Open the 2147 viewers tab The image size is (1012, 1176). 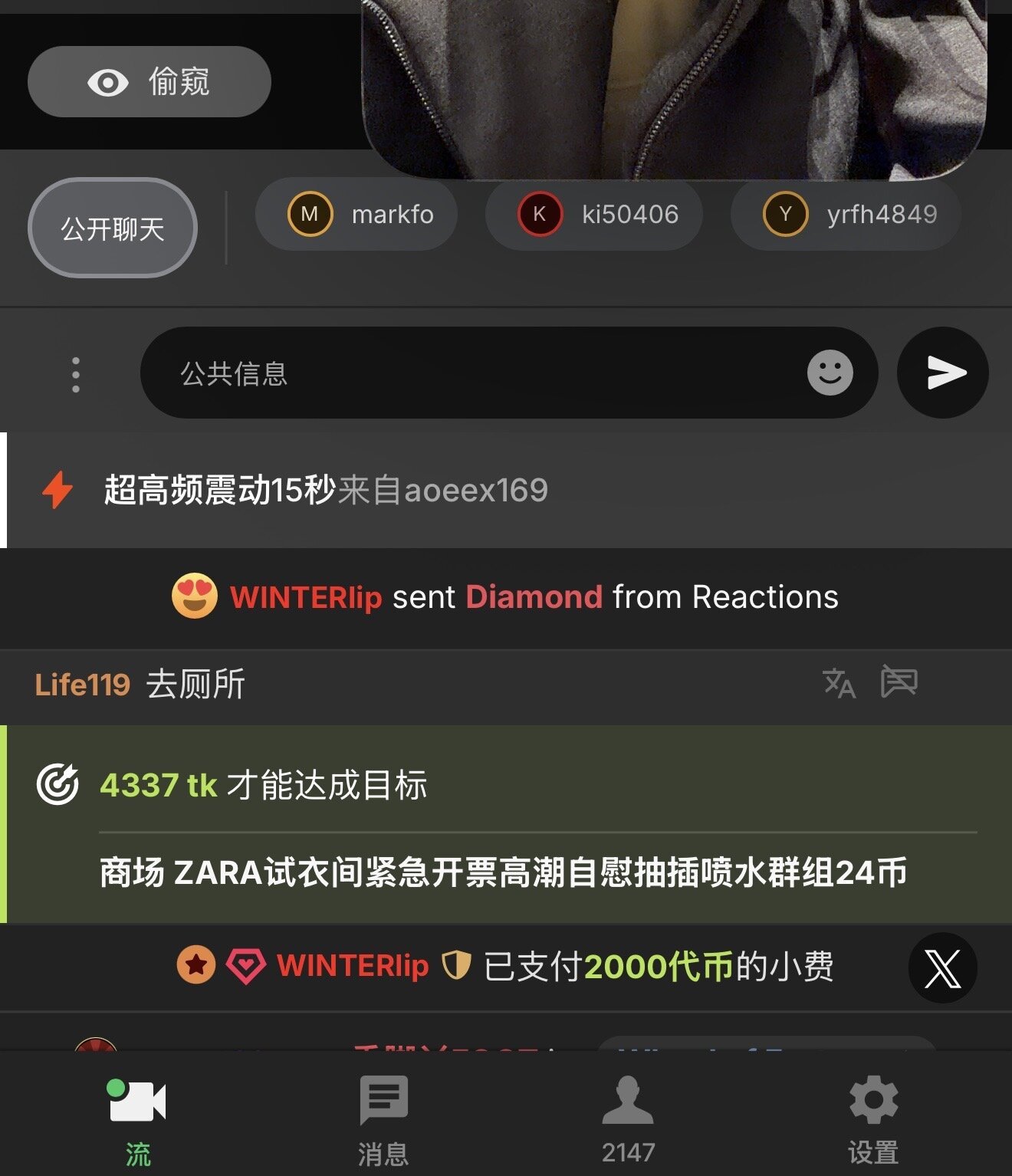pos(628,1119)
